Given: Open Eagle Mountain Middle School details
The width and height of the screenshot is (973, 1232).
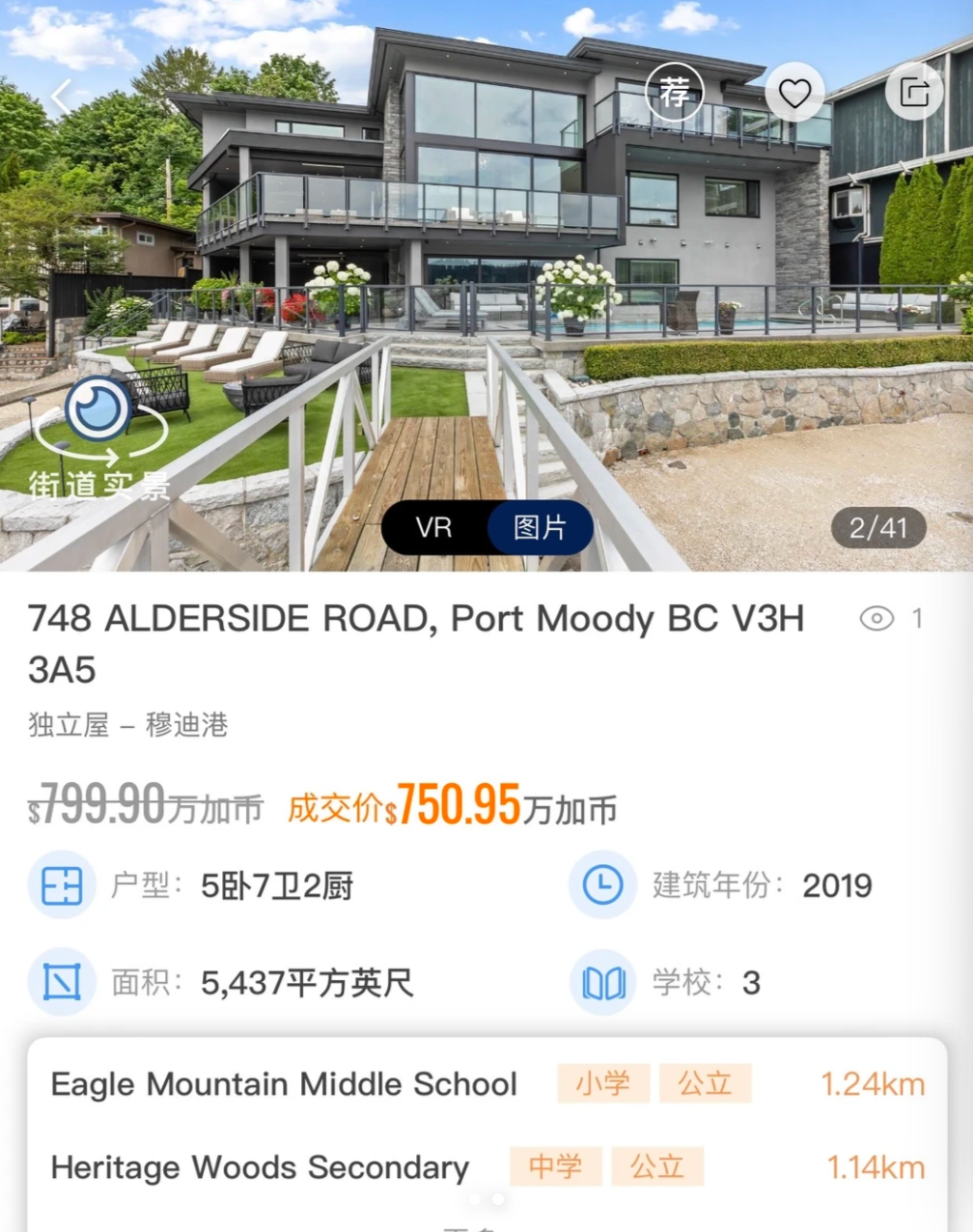Looking at the screenshot, I should pyautogui.click(x=284, y=1083).
